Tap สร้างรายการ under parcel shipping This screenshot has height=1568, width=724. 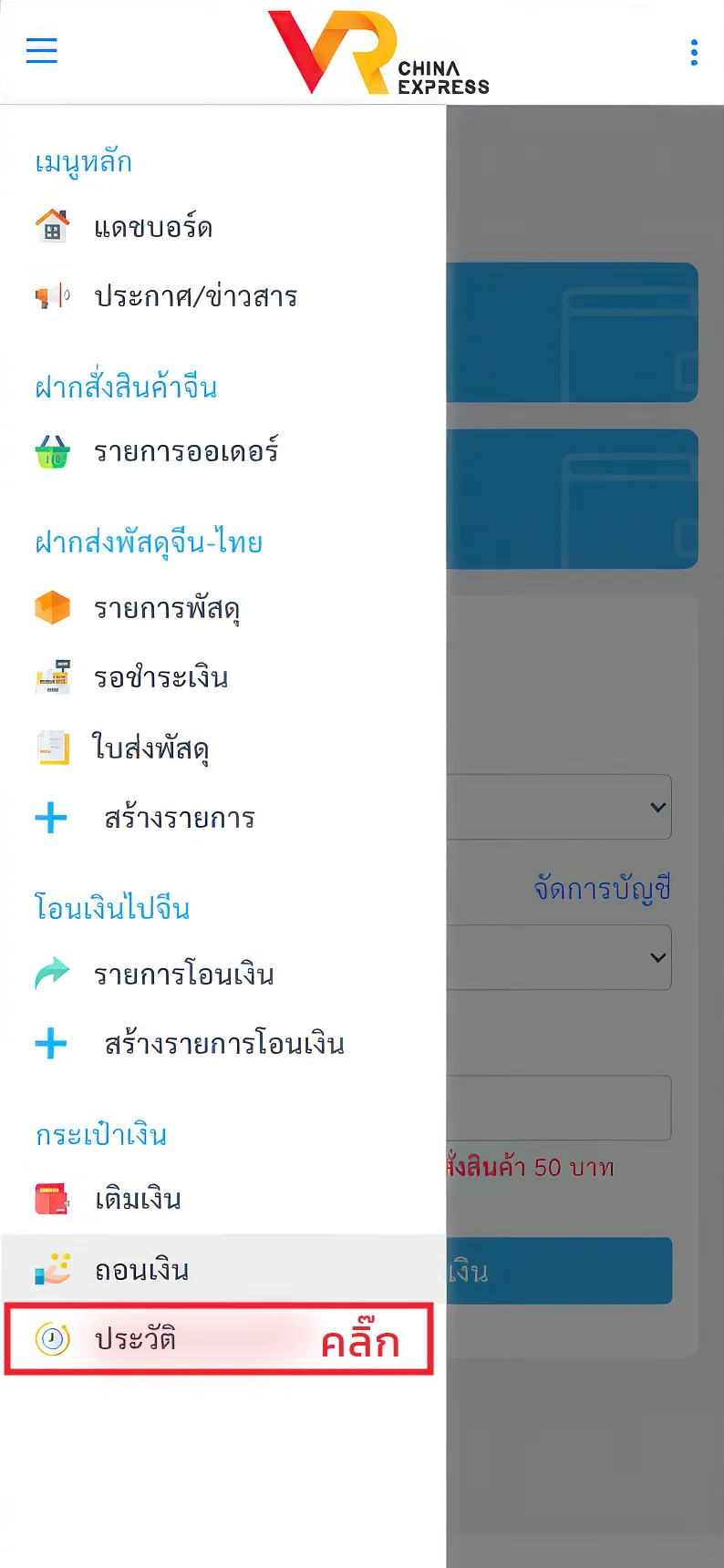click(x=179, y=818)
